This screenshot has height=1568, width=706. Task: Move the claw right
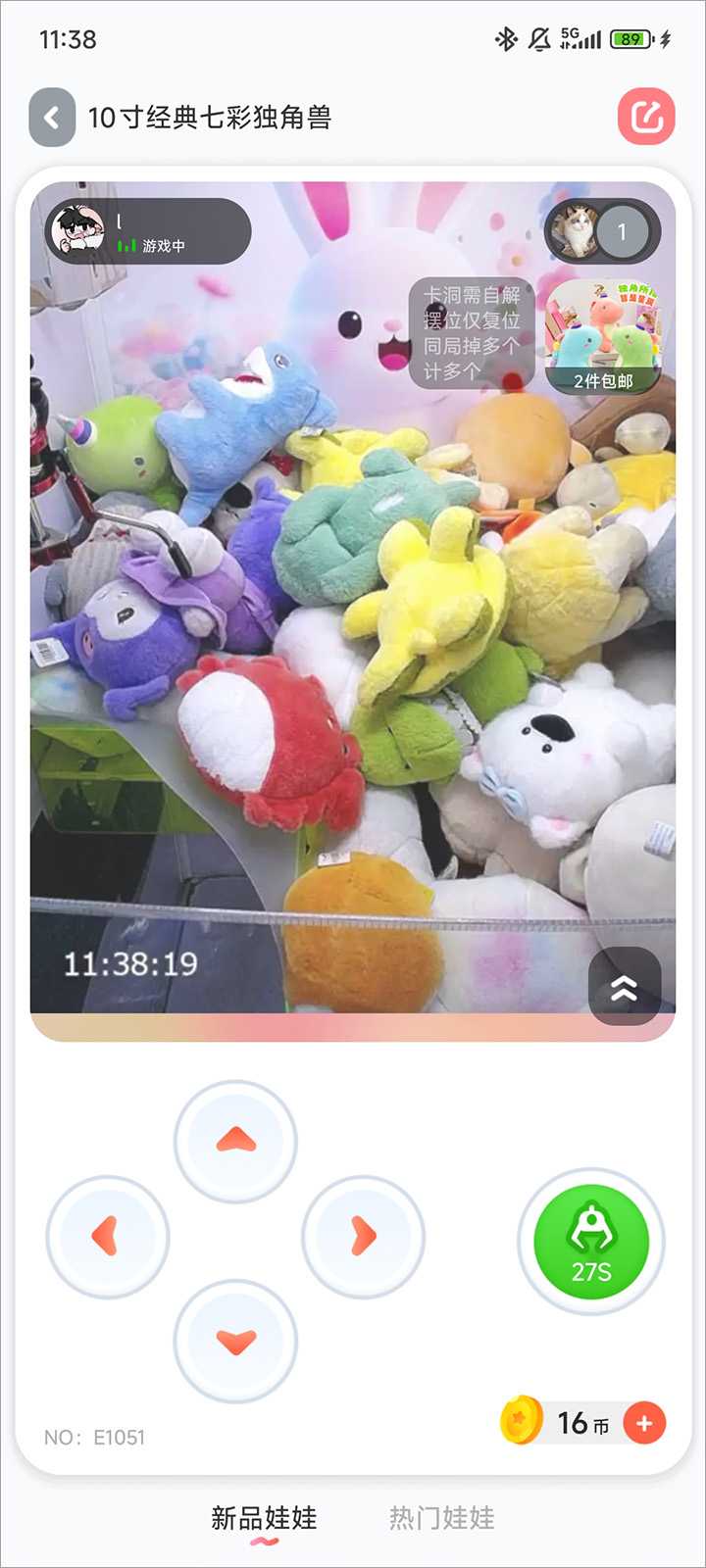363,1236
